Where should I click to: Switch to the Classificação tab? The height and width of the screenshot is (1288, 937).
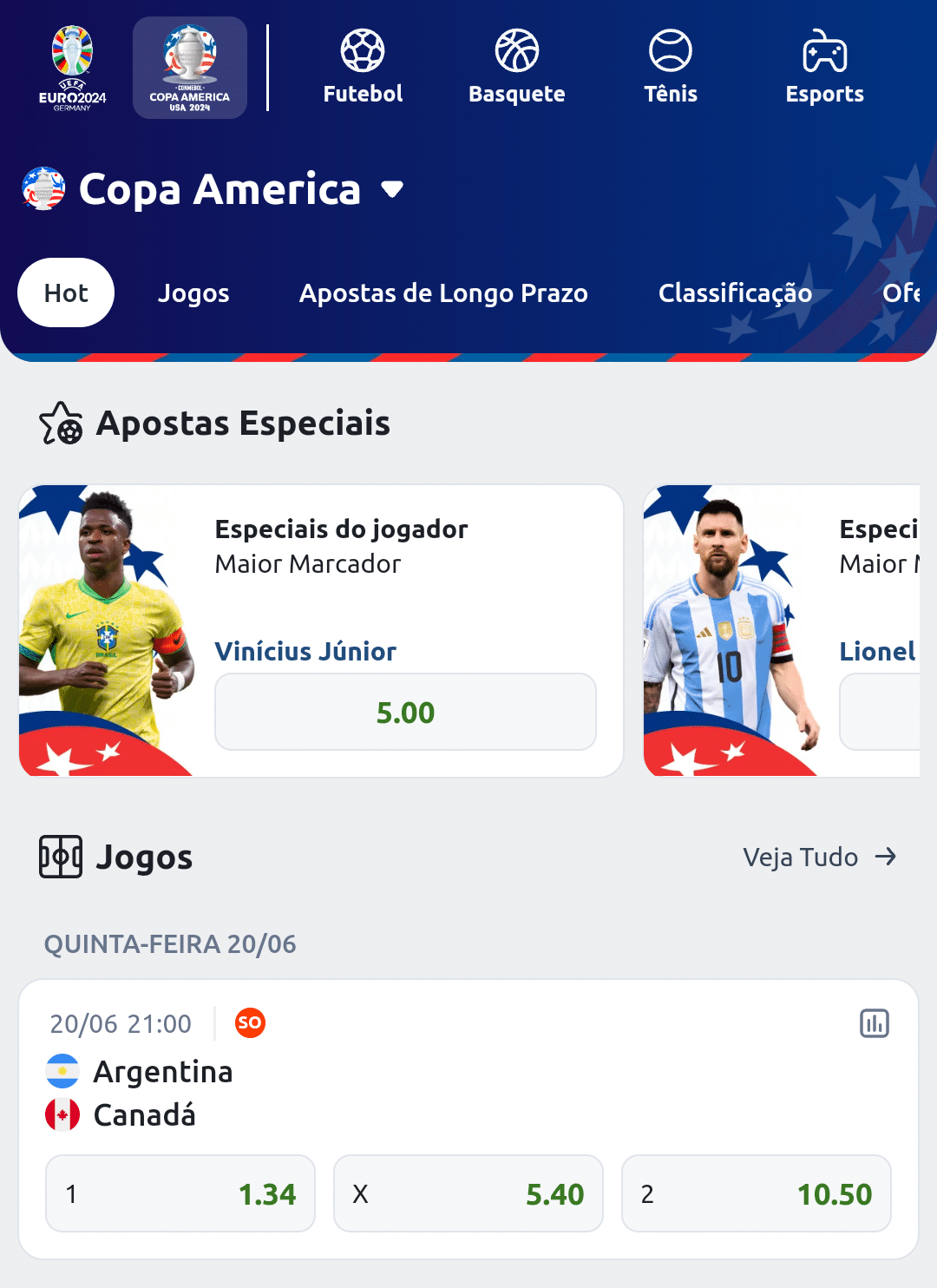735,292
